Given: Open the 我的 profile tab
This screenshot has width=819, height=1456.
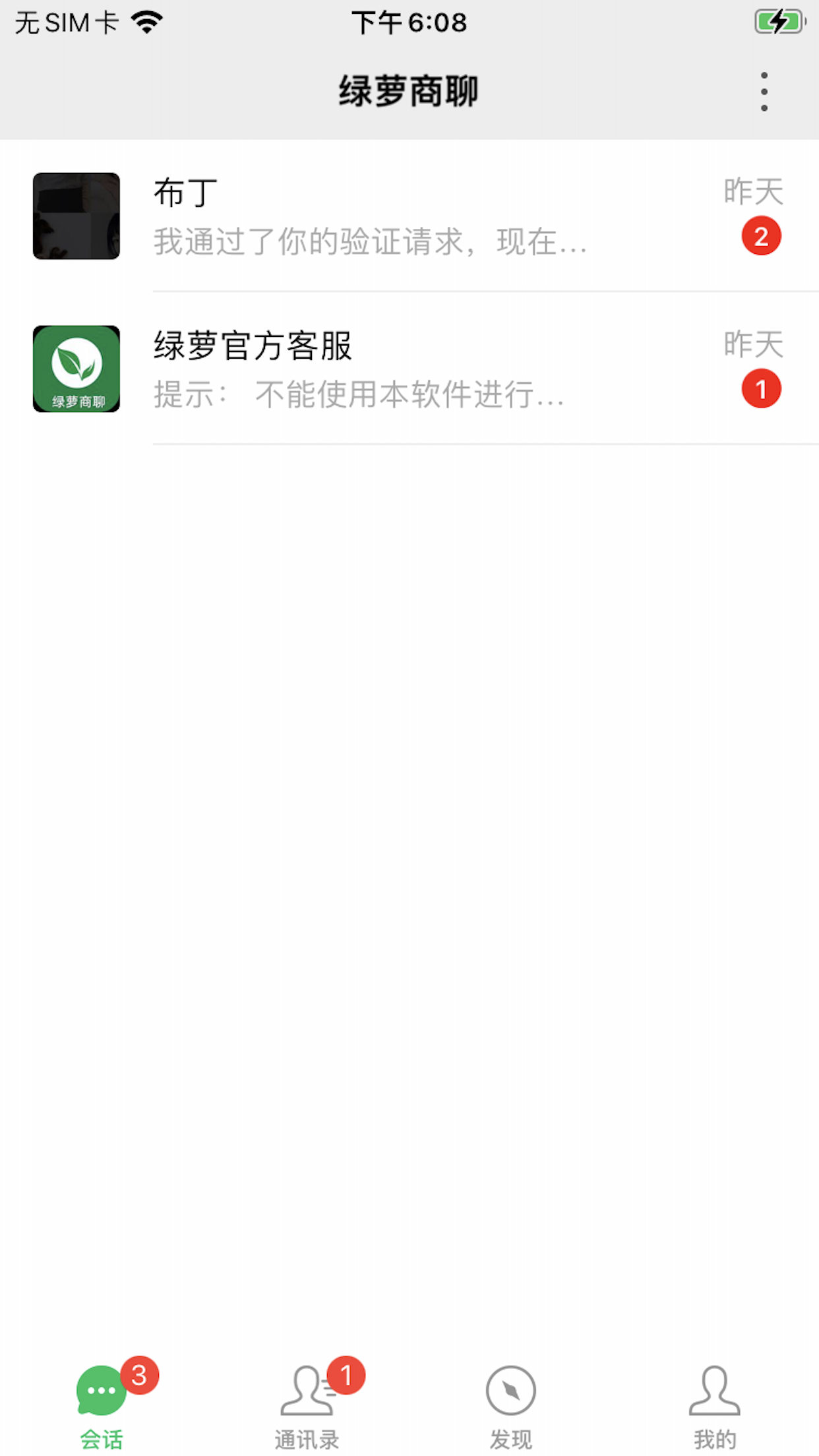Looking at the screenshot, I should pyautogui.click(x=715, y=1405).
